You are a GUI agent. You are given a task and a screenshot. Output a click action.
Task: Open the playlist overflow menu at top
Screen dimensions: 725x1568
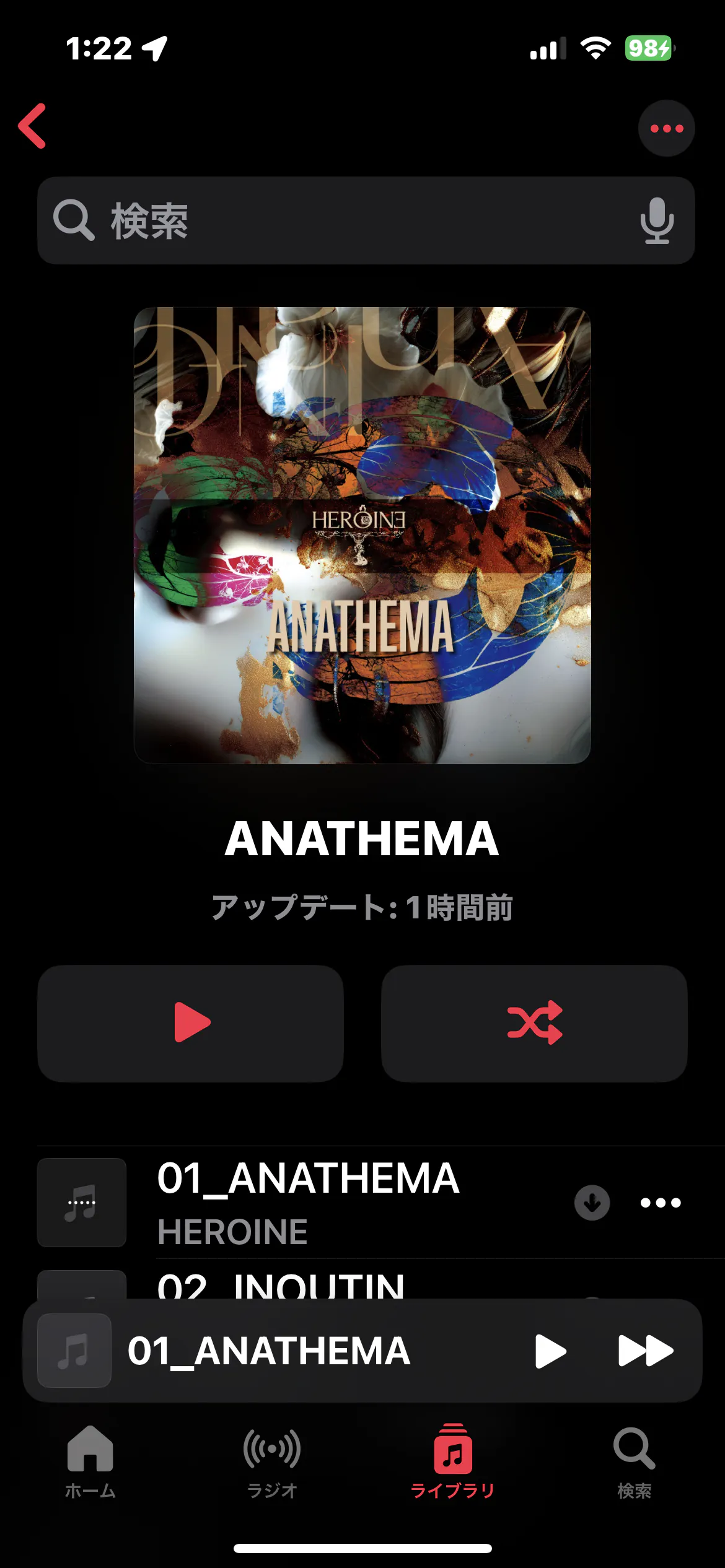666,128
